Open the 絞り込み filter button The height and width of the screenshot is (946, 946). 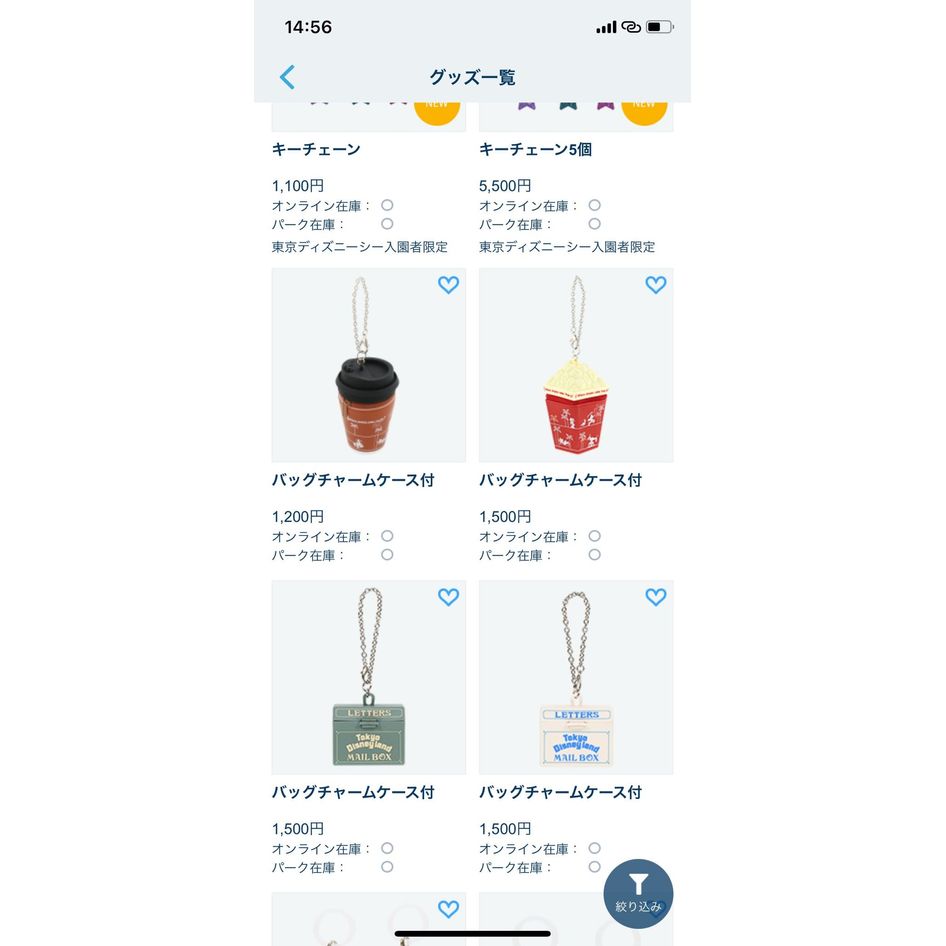coord(638,893)
